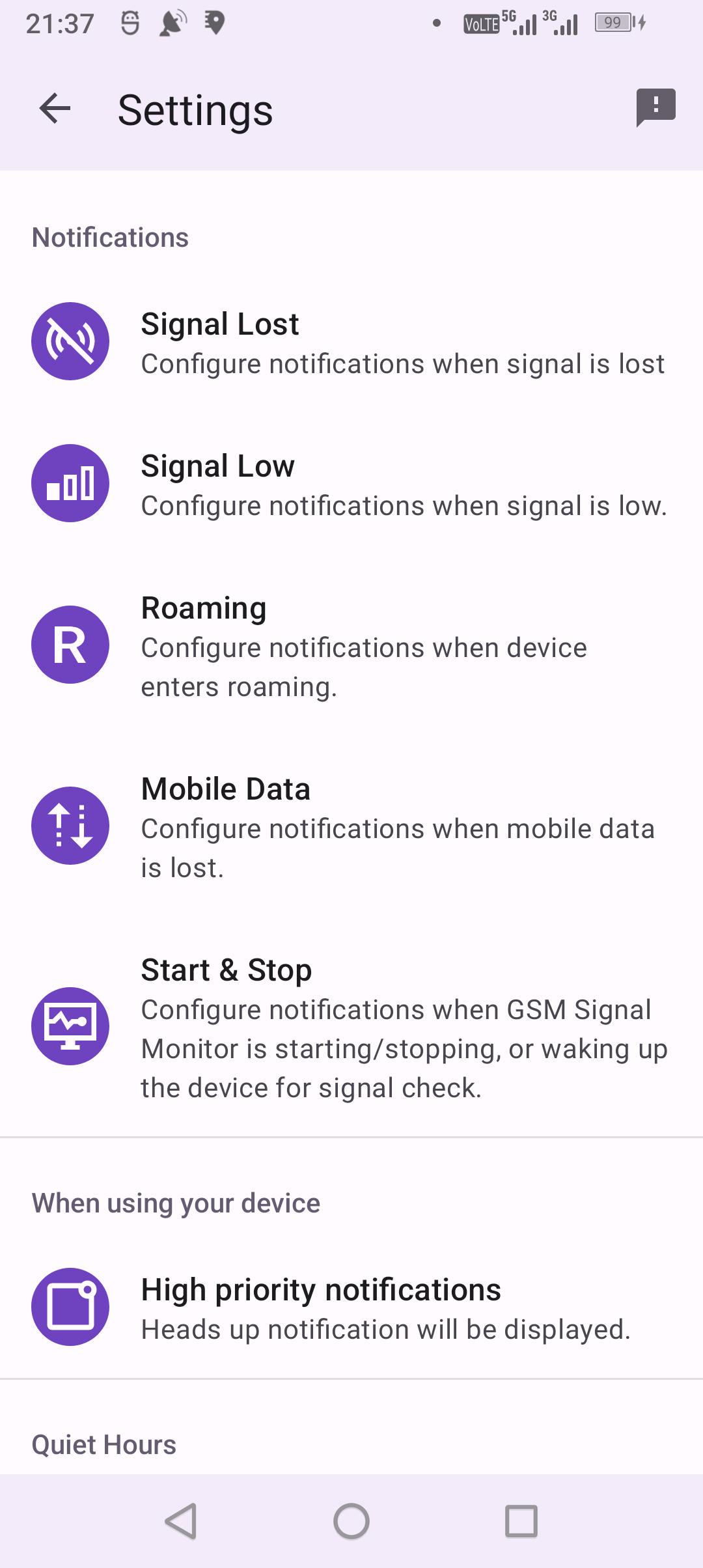Select the High priority notifications icon
Image resolution: width=703 pixels, height=1568 pixels.
[x=70, y=1306]
